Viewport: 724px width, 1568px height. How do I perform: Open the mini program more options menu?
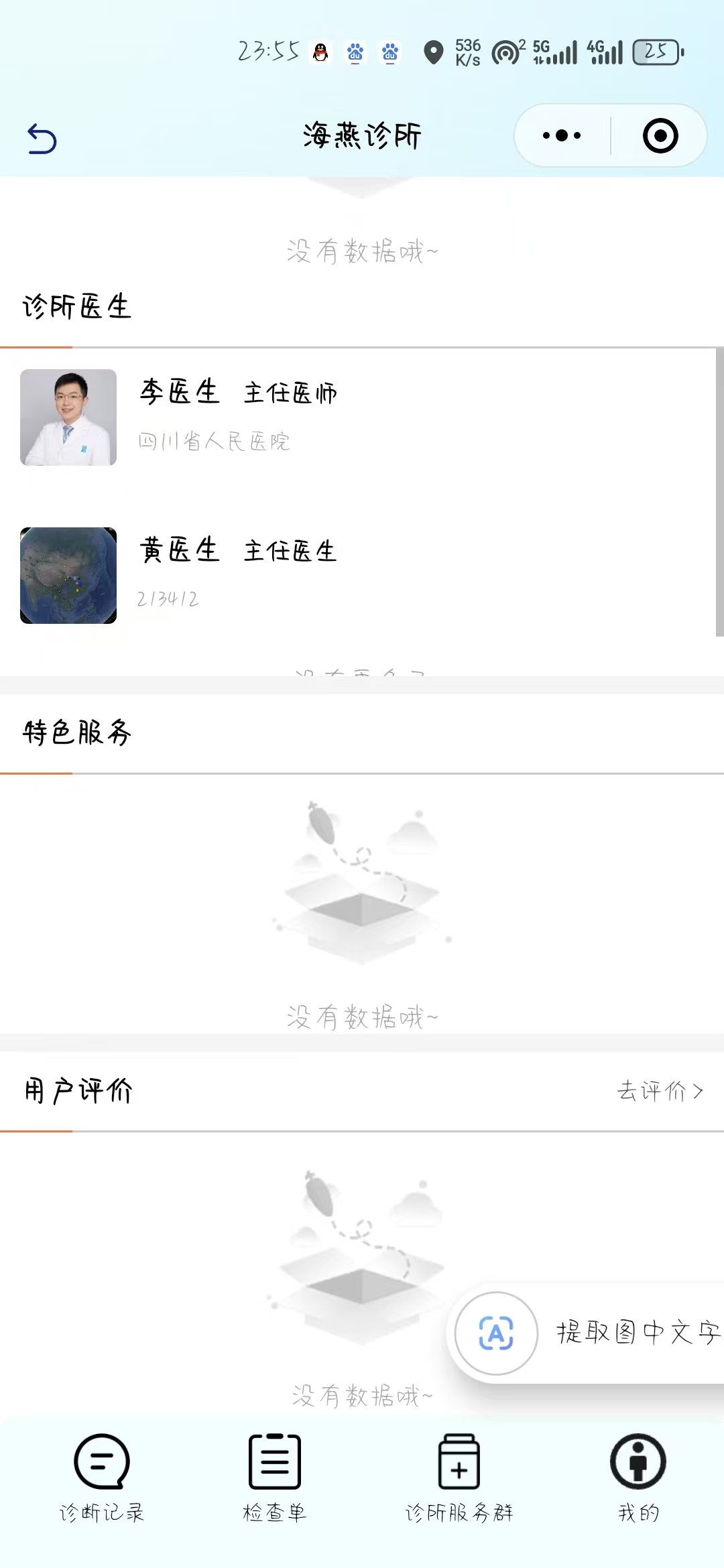click(x=562, y=136)
